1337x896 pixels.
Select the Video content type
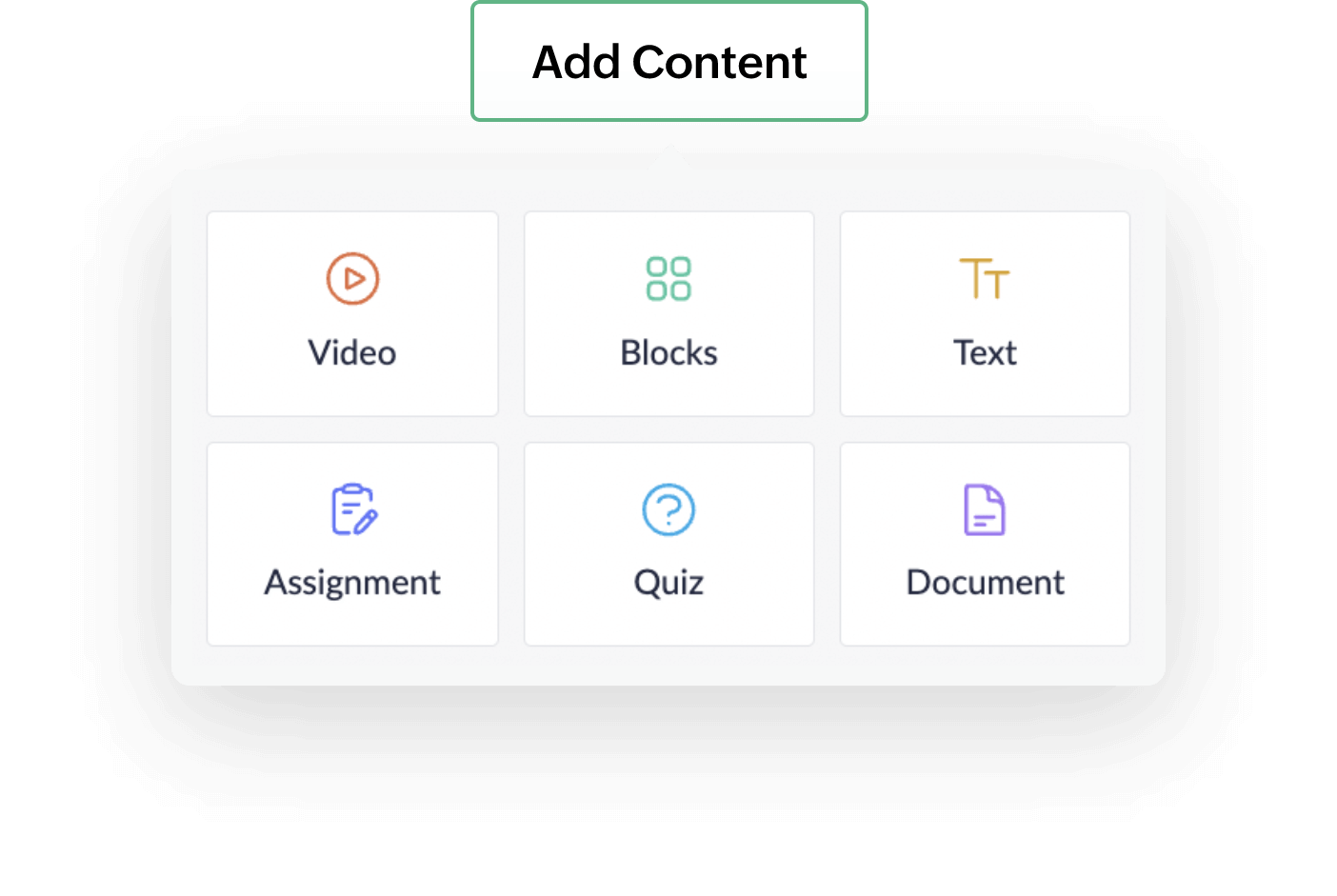pos(352,313)
